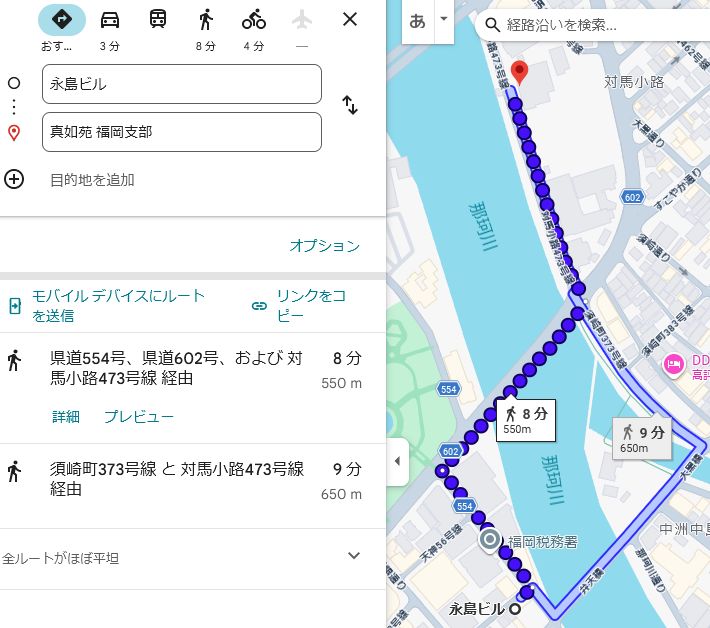Screen dimensions: 710x628
Task: Switch to public transit directions
Action: [x=158, y=20]
